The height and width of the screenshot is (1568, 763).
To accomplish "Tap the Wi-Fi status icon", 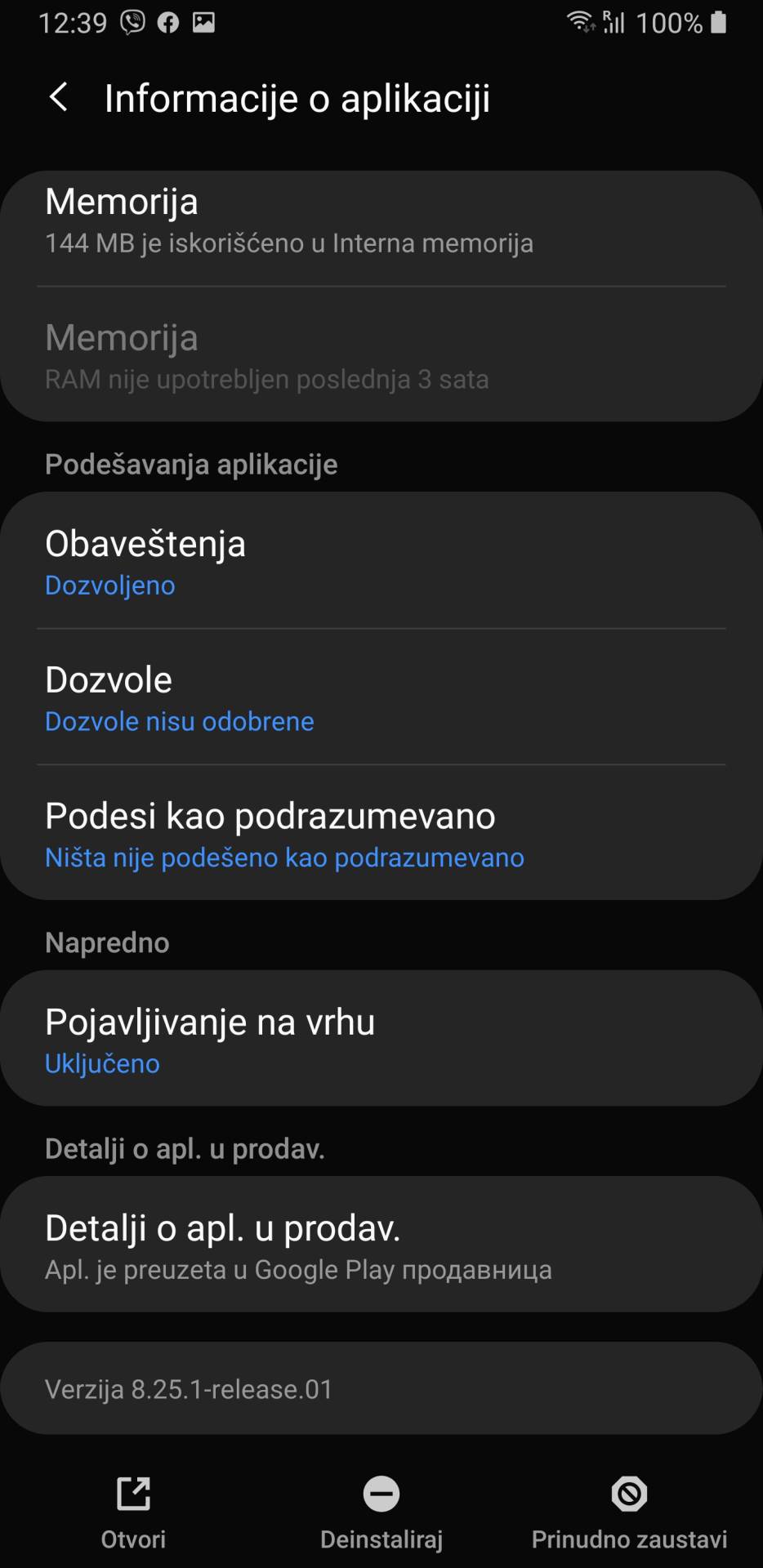I will (581, 22).
